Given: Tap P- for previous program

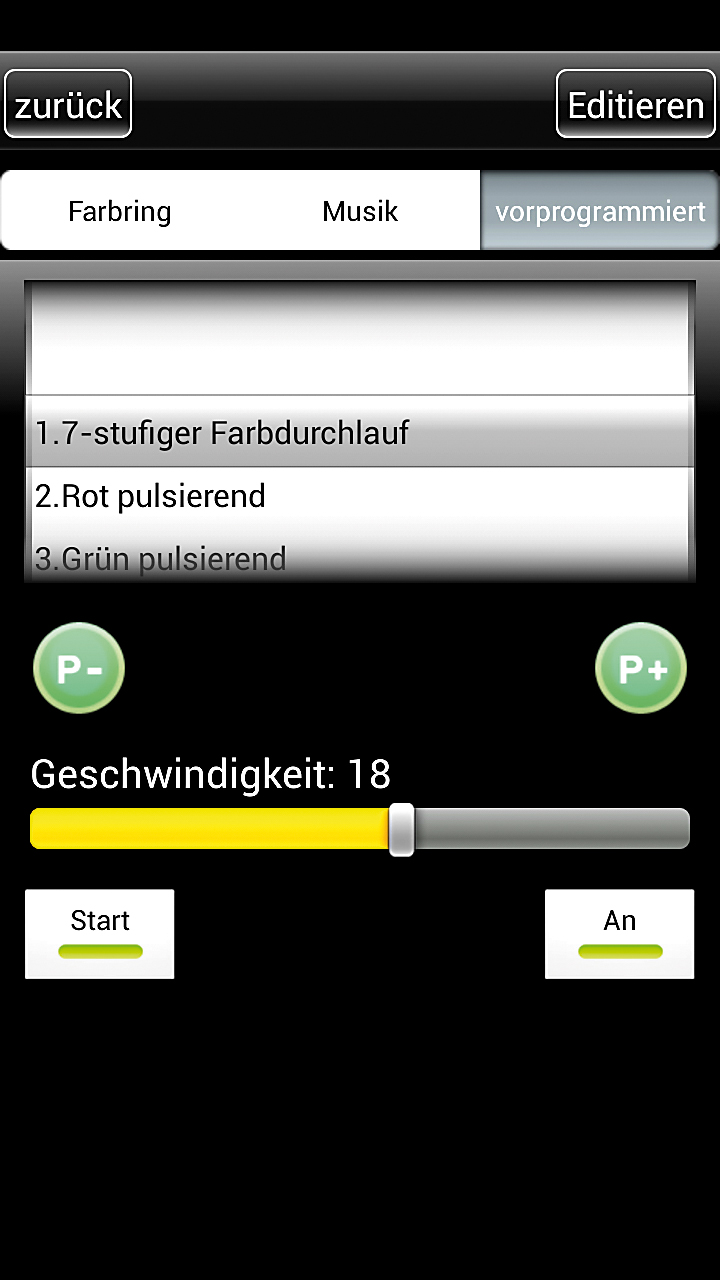Looking at the screenshot, I should 79,668.
